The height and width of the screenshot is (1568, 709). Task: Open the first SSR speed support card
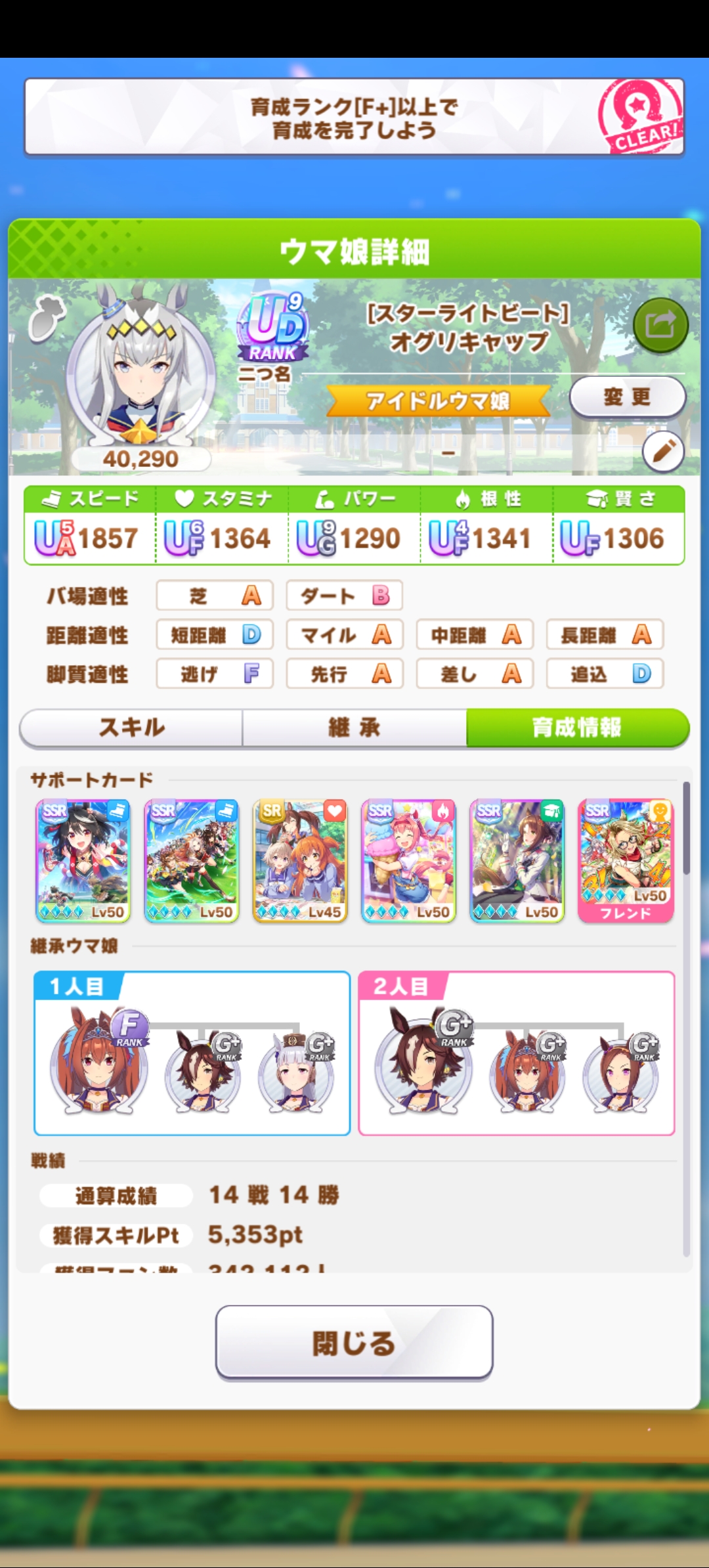point(83,861)
